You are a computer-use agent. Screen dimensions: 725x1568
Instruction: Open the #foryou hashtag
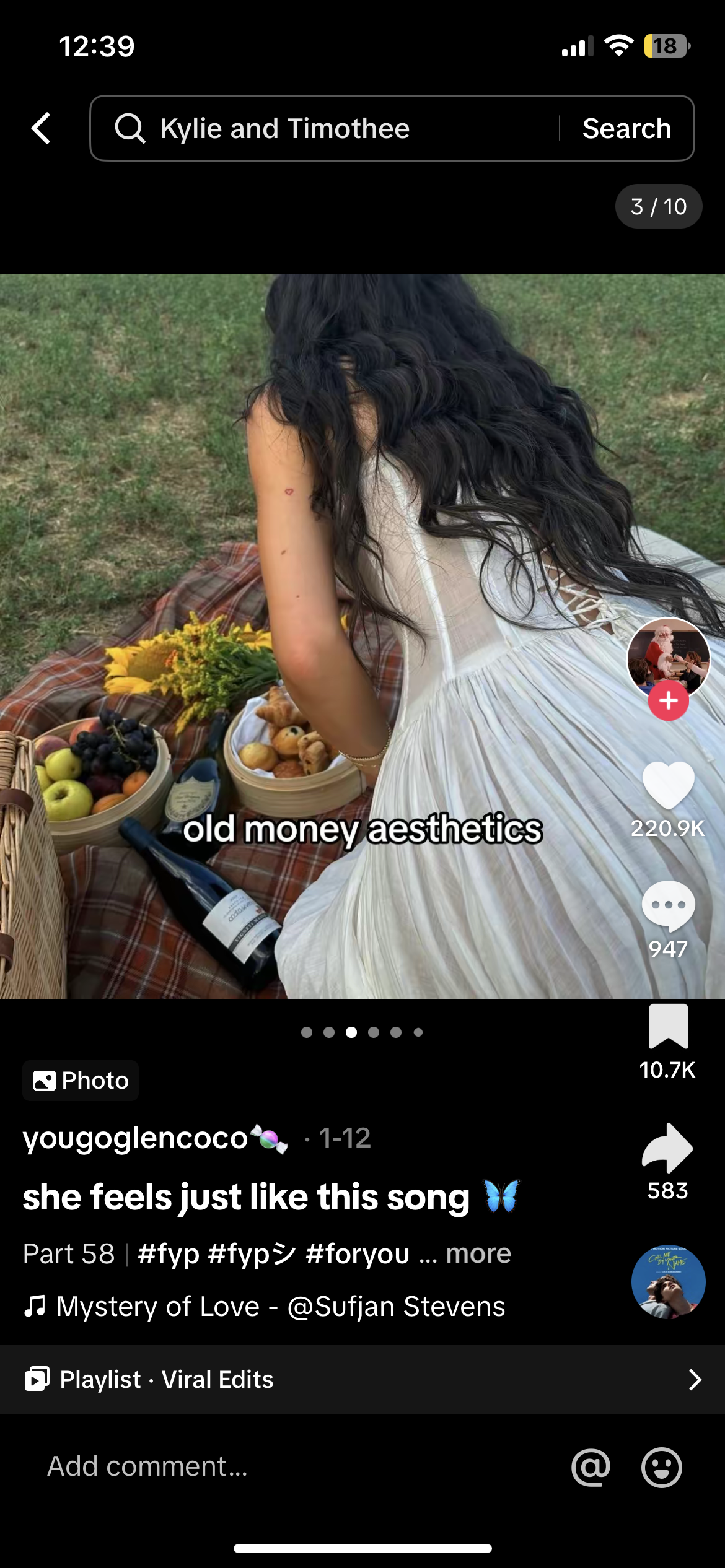(358, 1253)
